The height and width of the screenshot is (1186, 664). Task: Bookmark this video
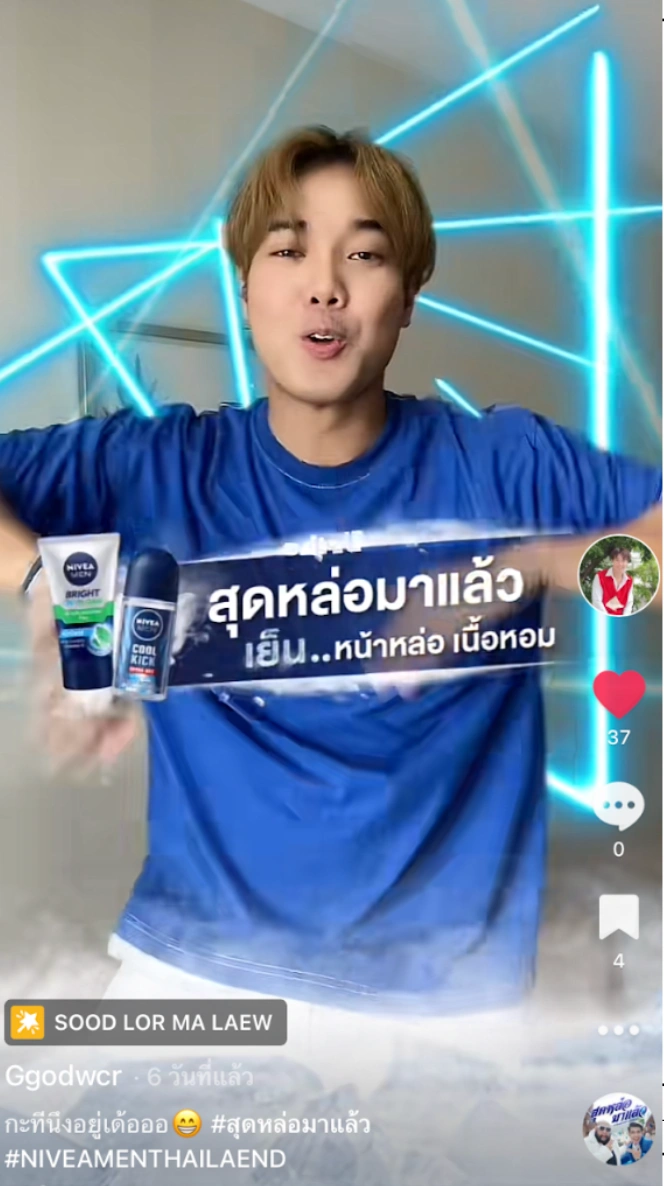618,917
